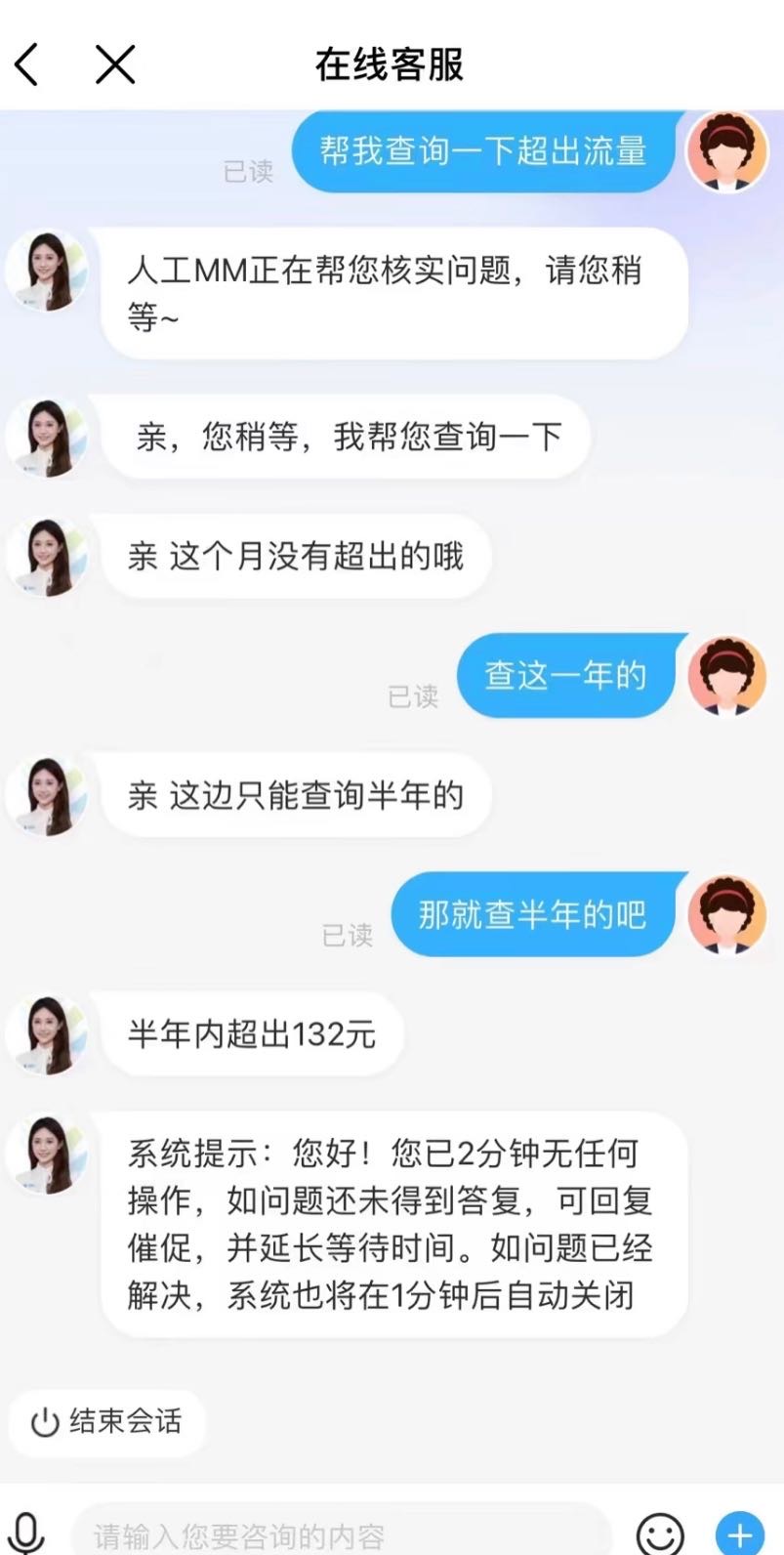Close the customer service page with X

115,64
